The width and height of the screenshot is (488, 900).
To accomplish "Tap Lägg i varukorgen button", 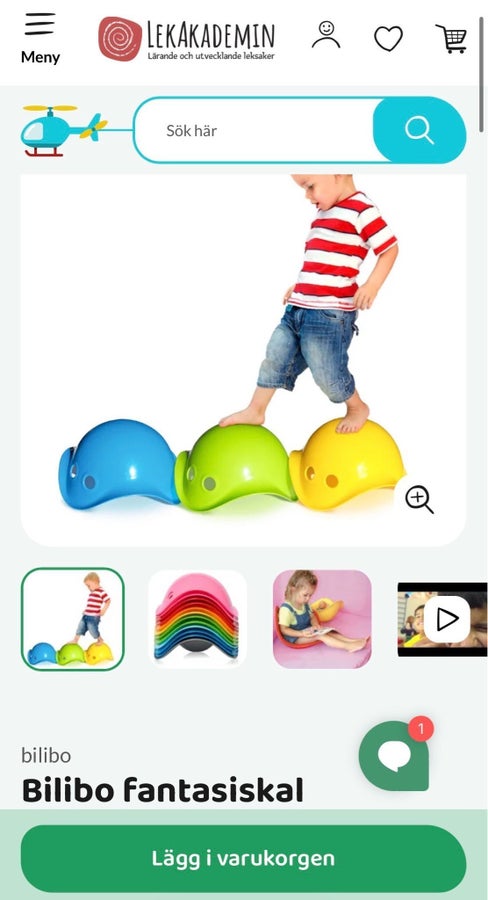I will (243, 859).
